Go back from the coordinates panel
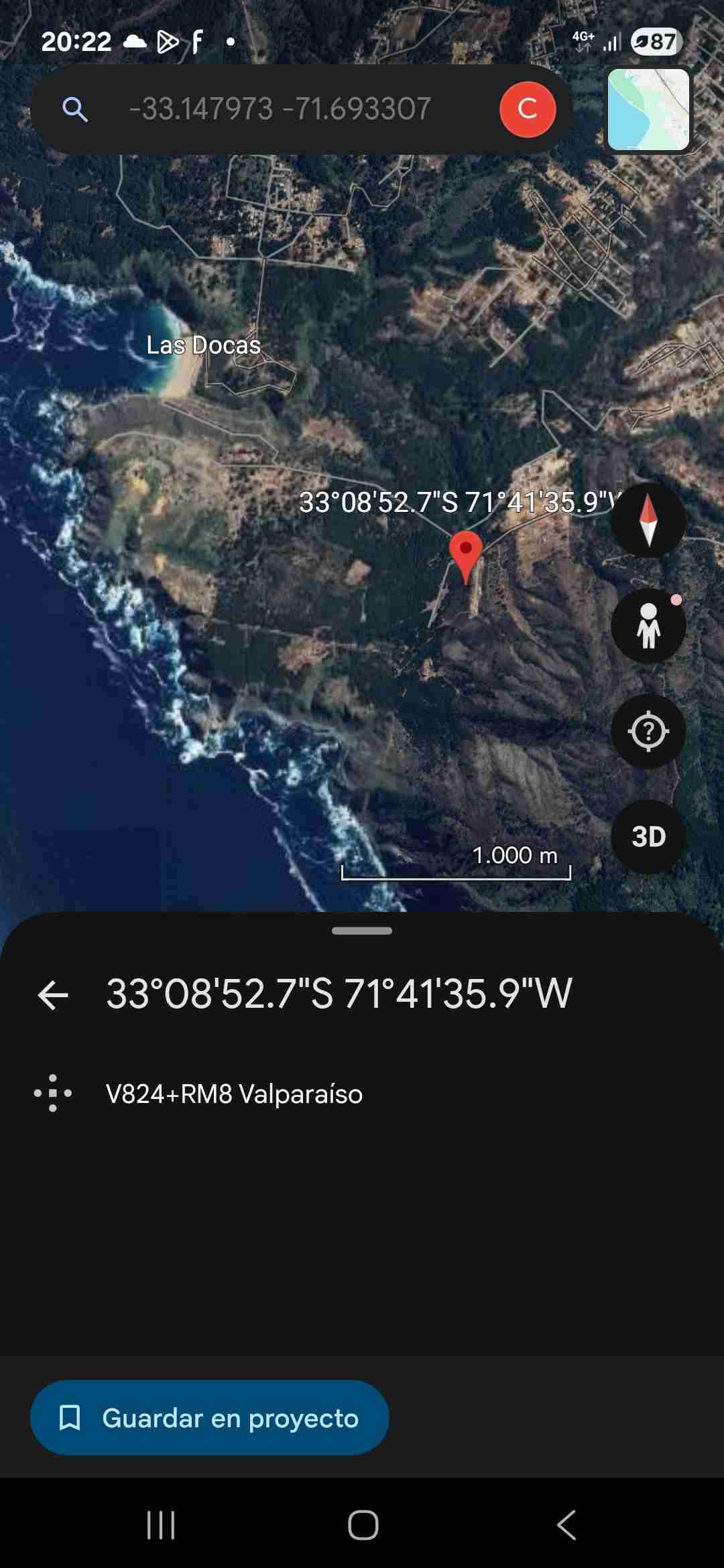 click(53, 994)
